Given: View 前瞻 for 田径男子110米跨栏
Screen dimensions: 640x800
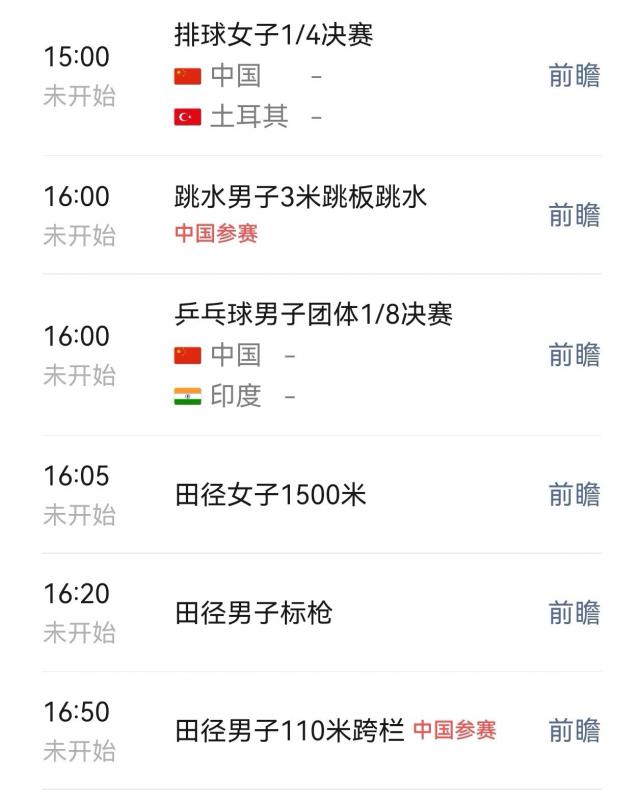Looking at the screenshot, I should (x=574, y=731).
